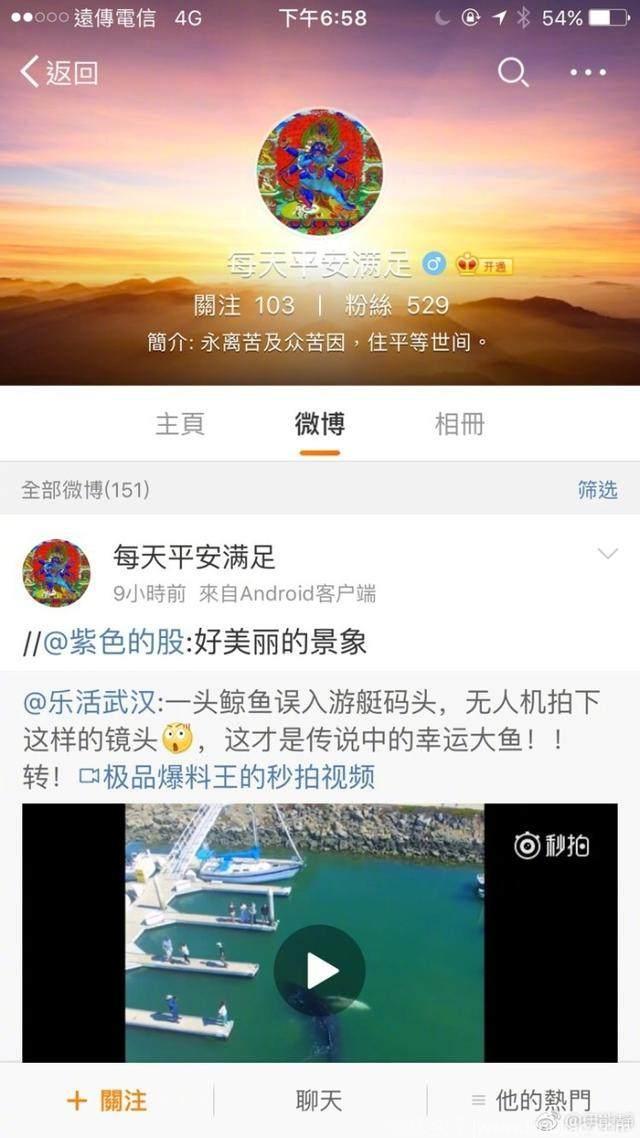The image size is (640, 1138).
Task: Select the 微博 tab
Action: (320, 424)
